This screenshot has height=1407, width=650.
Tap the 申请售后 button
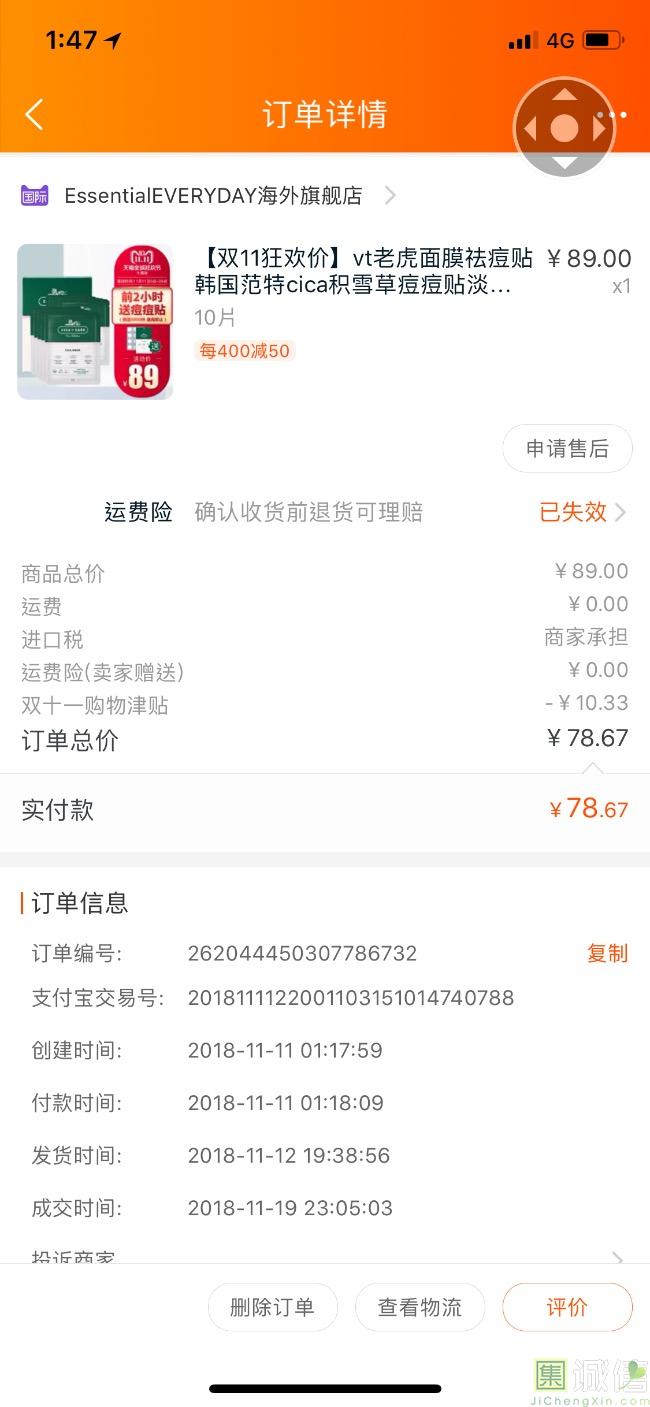(x=567, y=449)
